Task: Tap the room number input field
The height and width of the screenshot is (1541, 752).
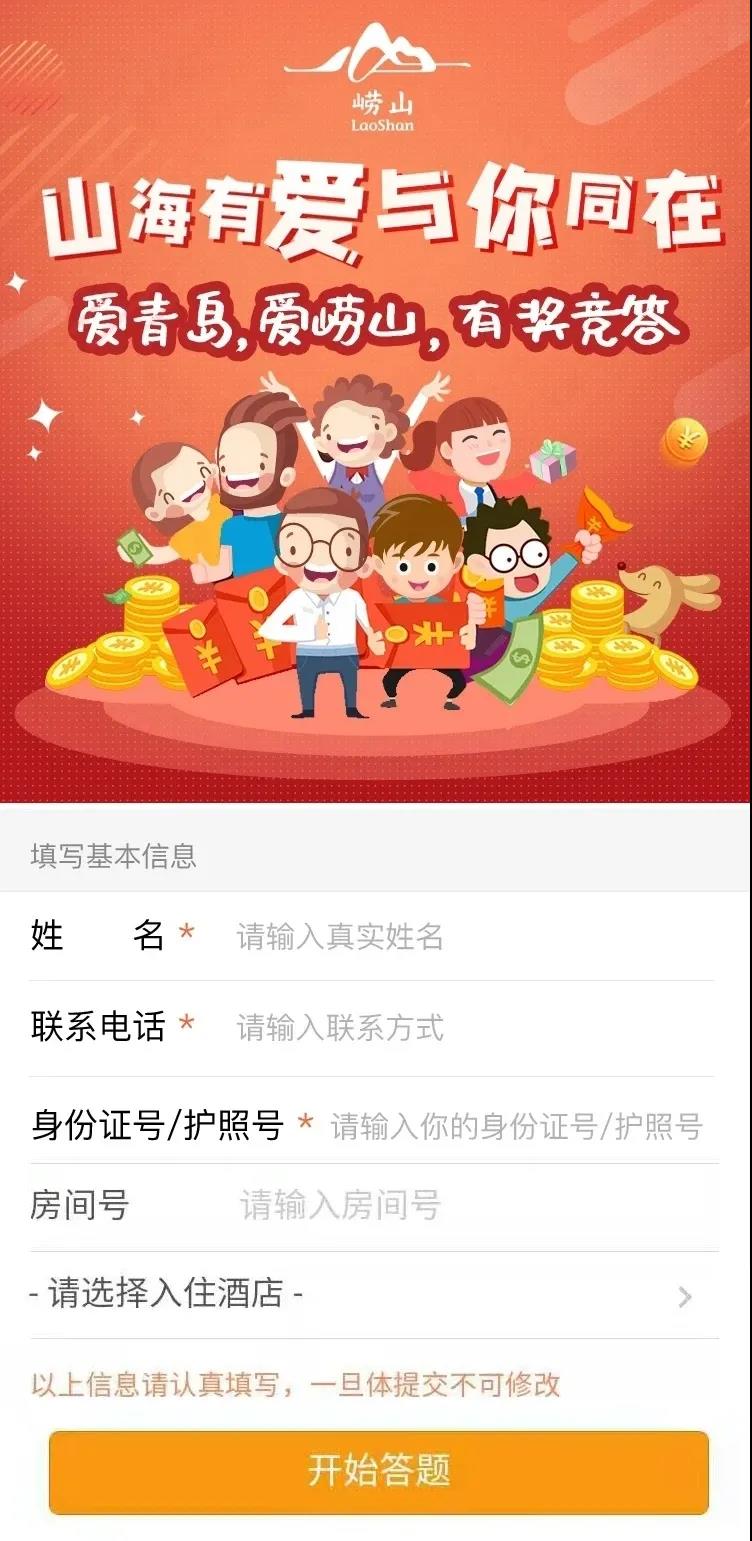Action: pos(450,1205)
